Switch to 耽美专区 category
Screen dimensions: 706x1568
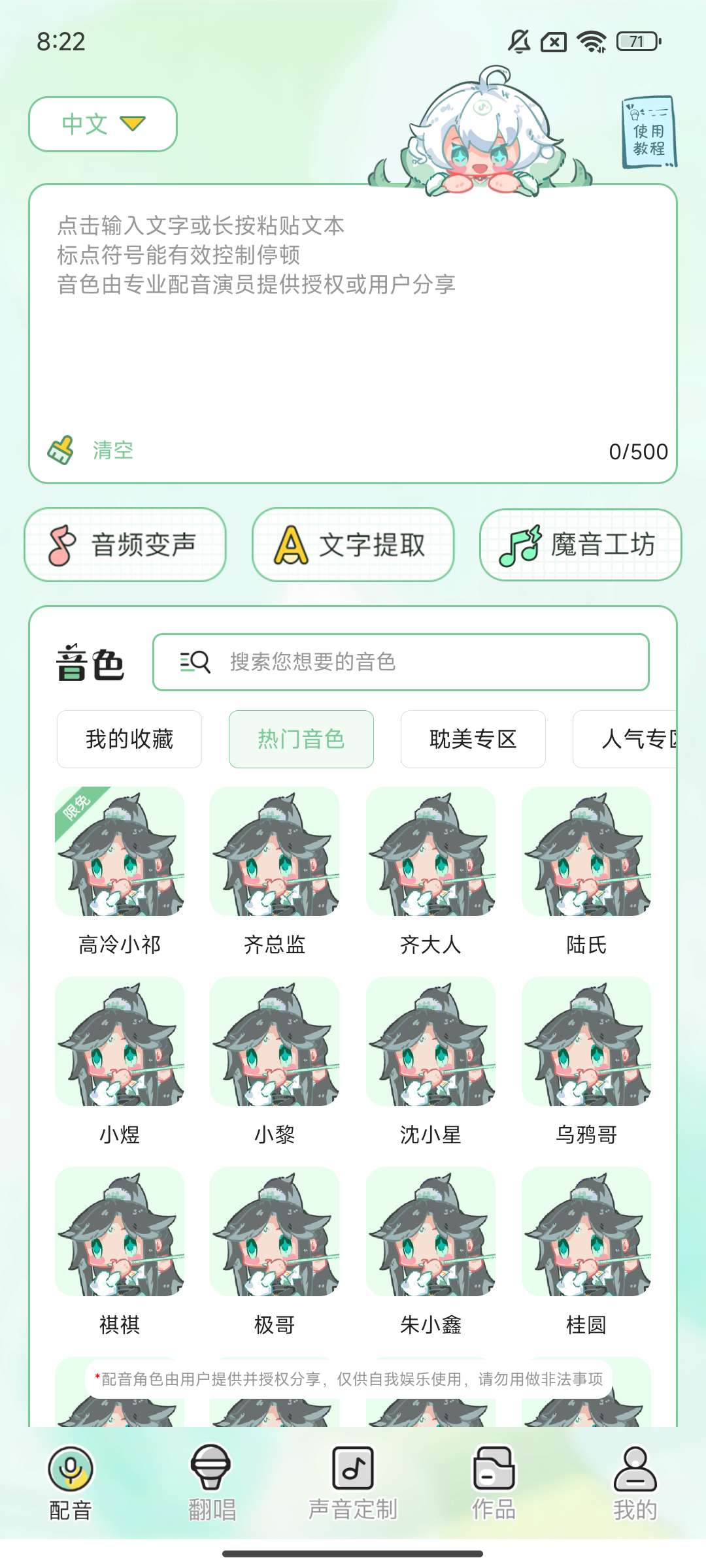473,739
